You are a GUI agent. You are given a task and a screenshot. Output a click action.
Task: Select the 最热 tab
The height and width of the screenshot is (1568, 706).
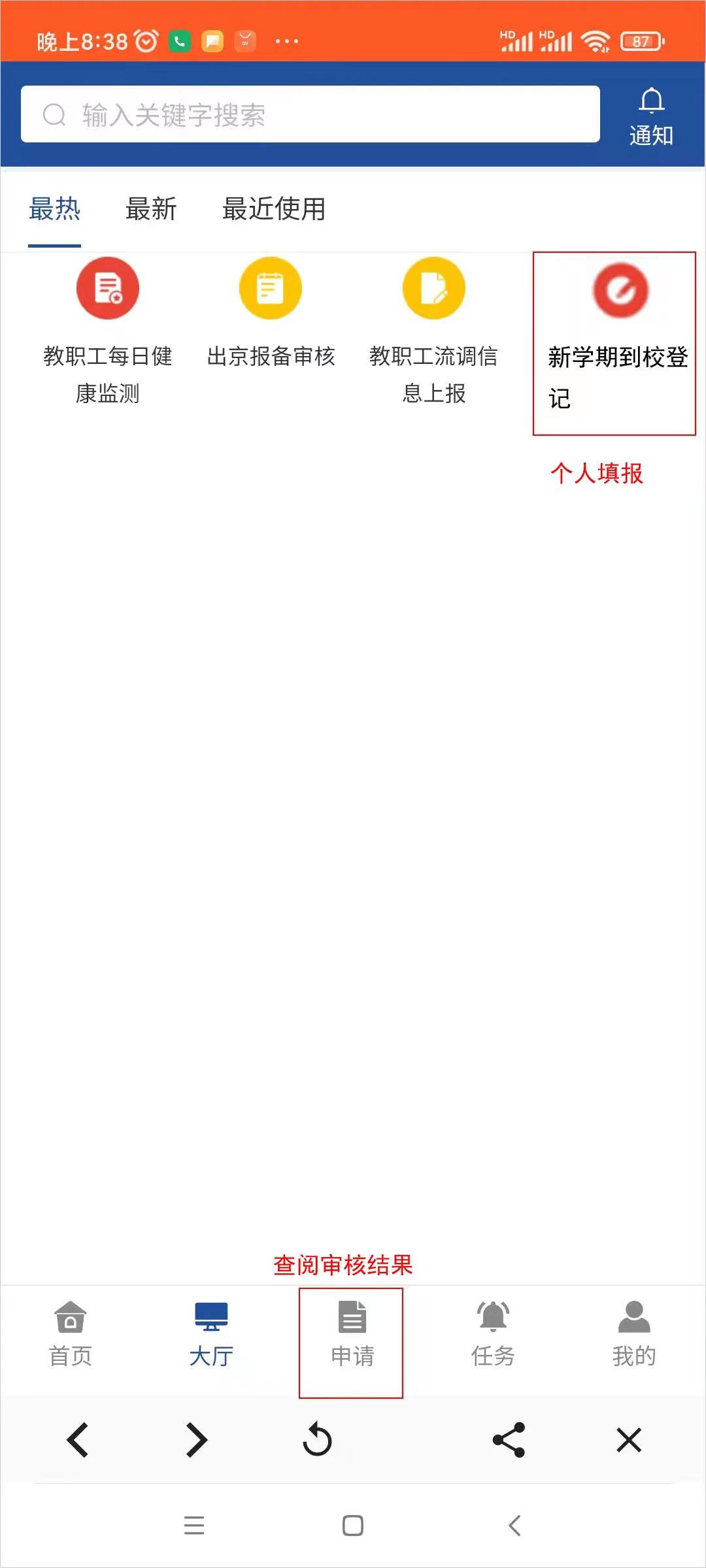tap(54, 209)
